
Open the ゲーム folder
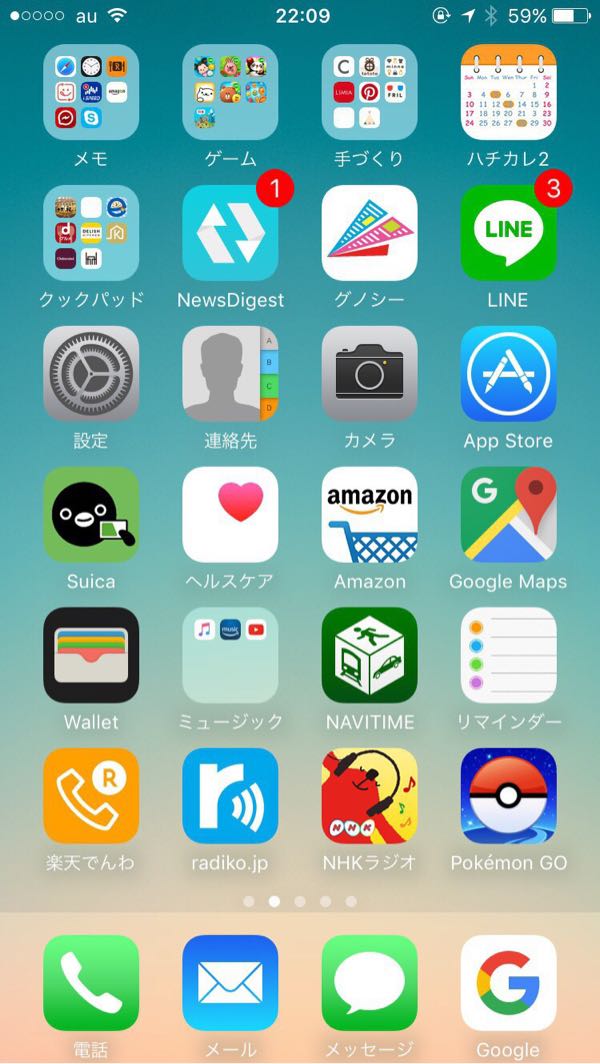click(x=230, y=92)
